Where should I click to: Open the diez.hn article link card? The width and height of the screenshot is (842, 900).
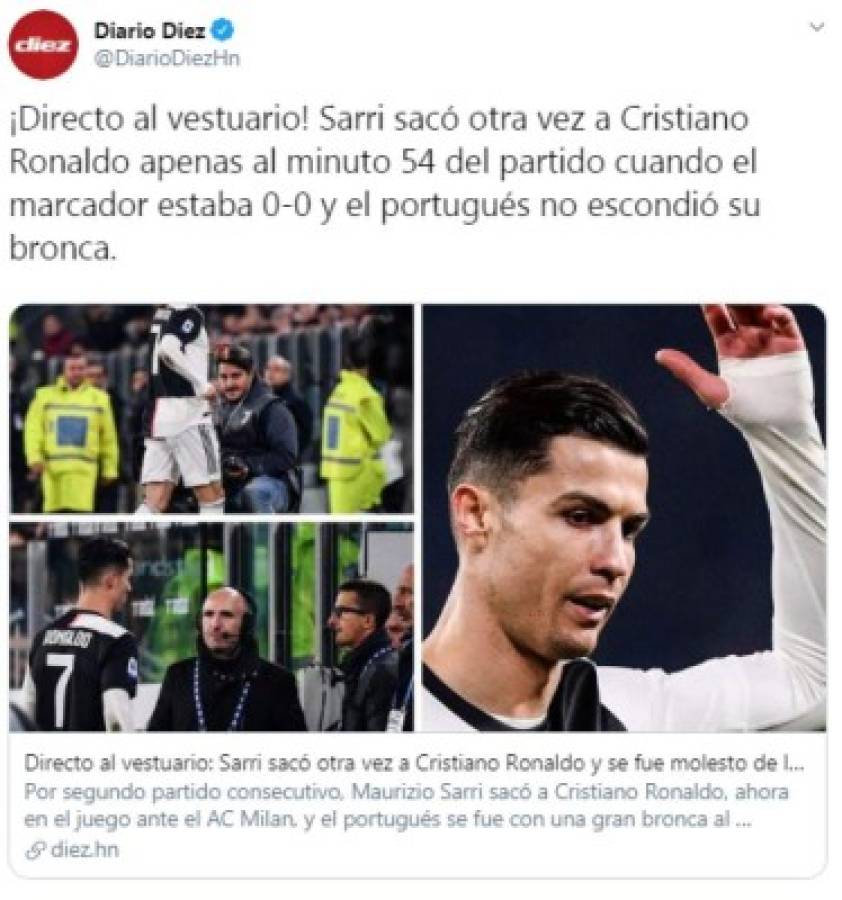coord(417,804)
